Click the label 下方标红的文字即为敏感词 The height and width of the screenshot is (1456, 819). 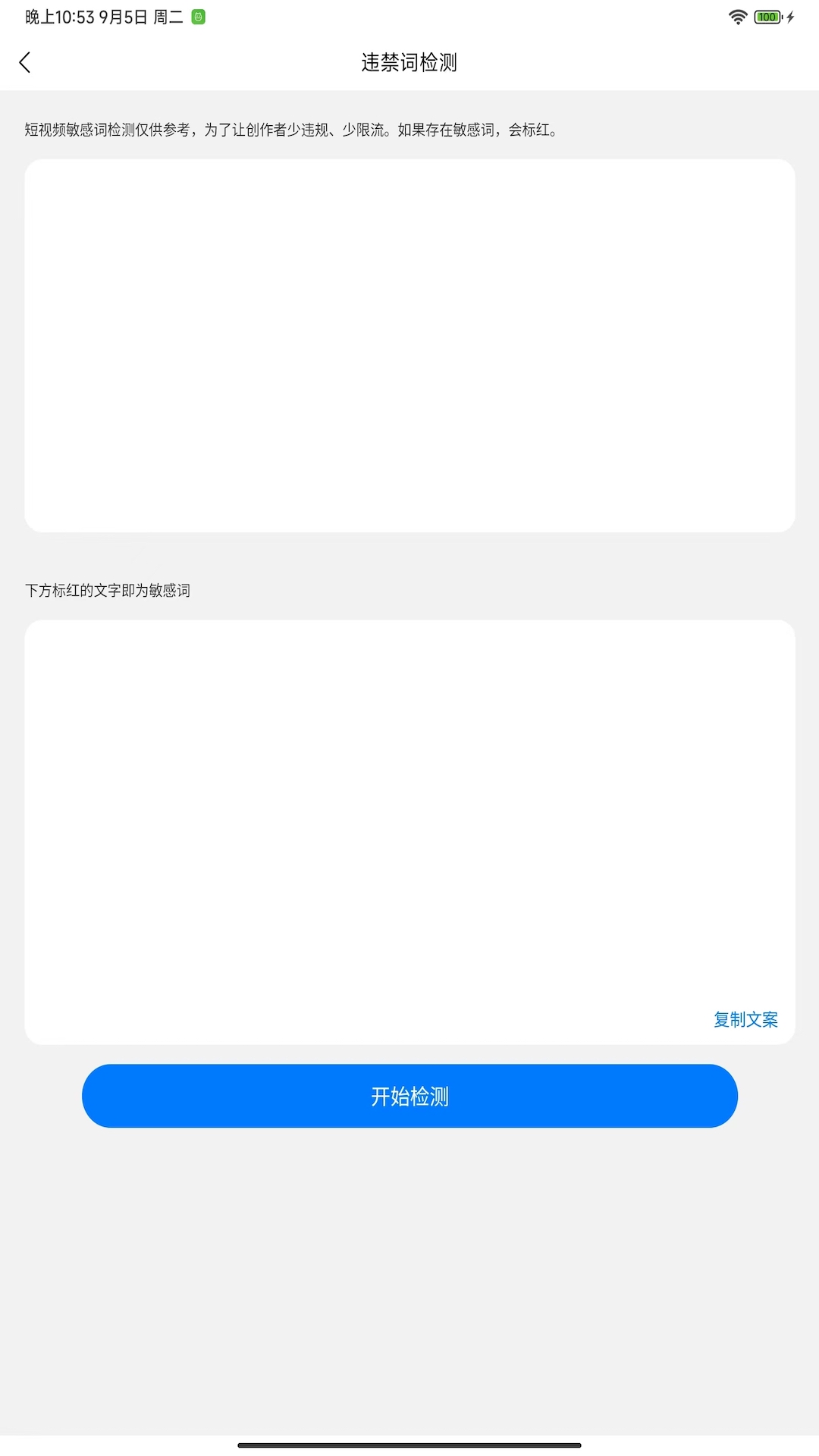point(108,591)
